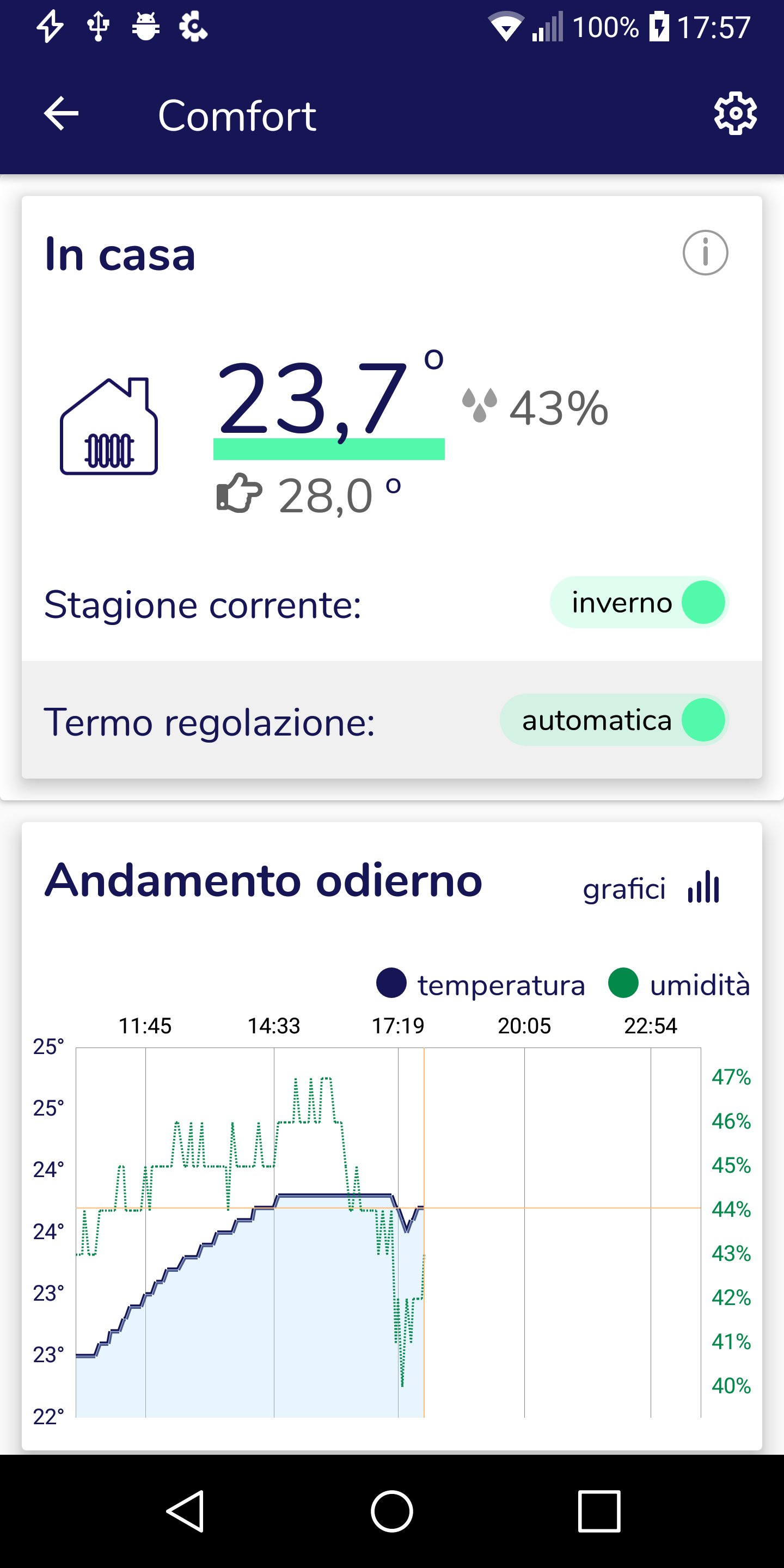Open recent apps overview

(x=599, y=1511)
